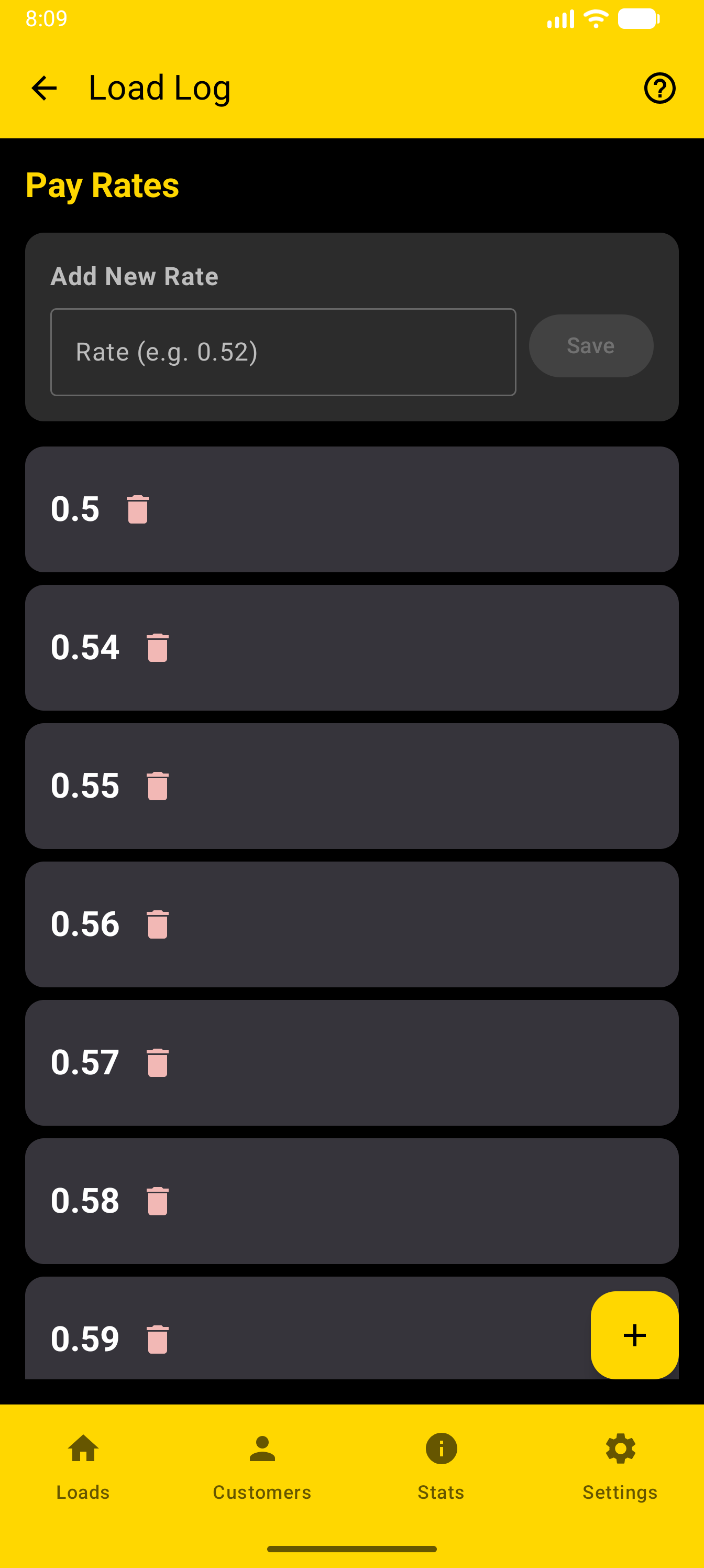Navigate back with the arrow
This screenshot has height=1568, width=704.
(44, 88)
